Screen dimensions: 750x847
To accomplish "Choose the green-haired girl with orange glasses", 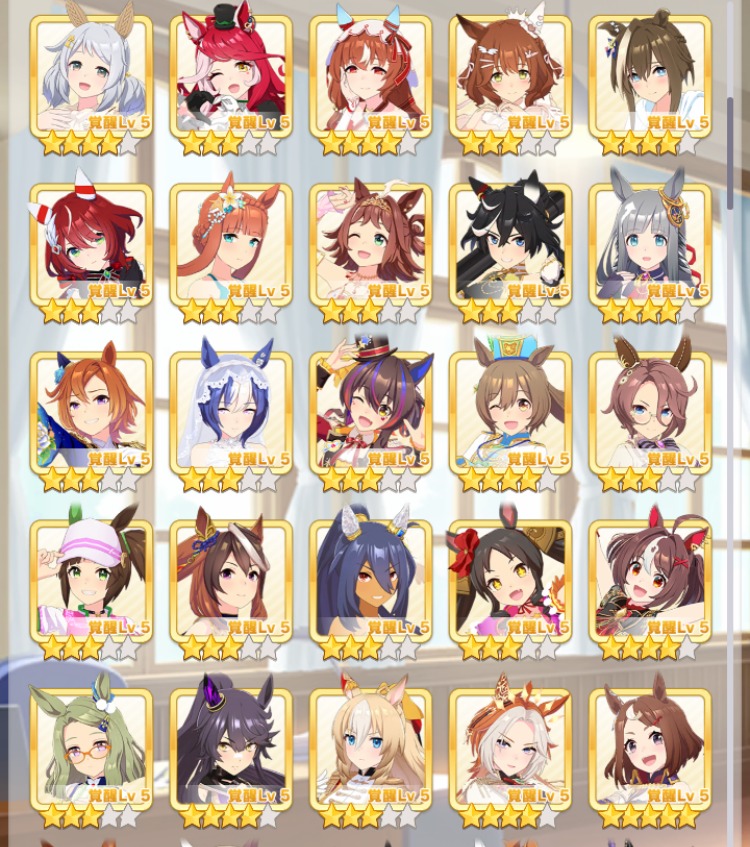I will (91, 750).
